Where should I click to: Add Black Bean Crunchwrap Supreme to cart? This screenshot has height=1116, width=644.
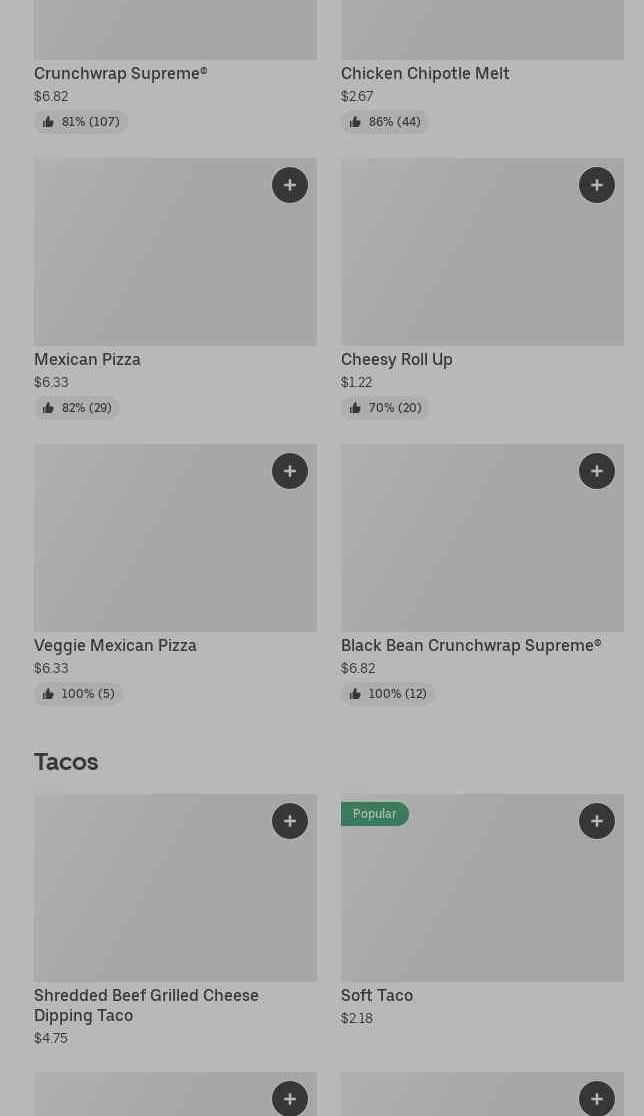pyautogui.click(x=597, y=471)
